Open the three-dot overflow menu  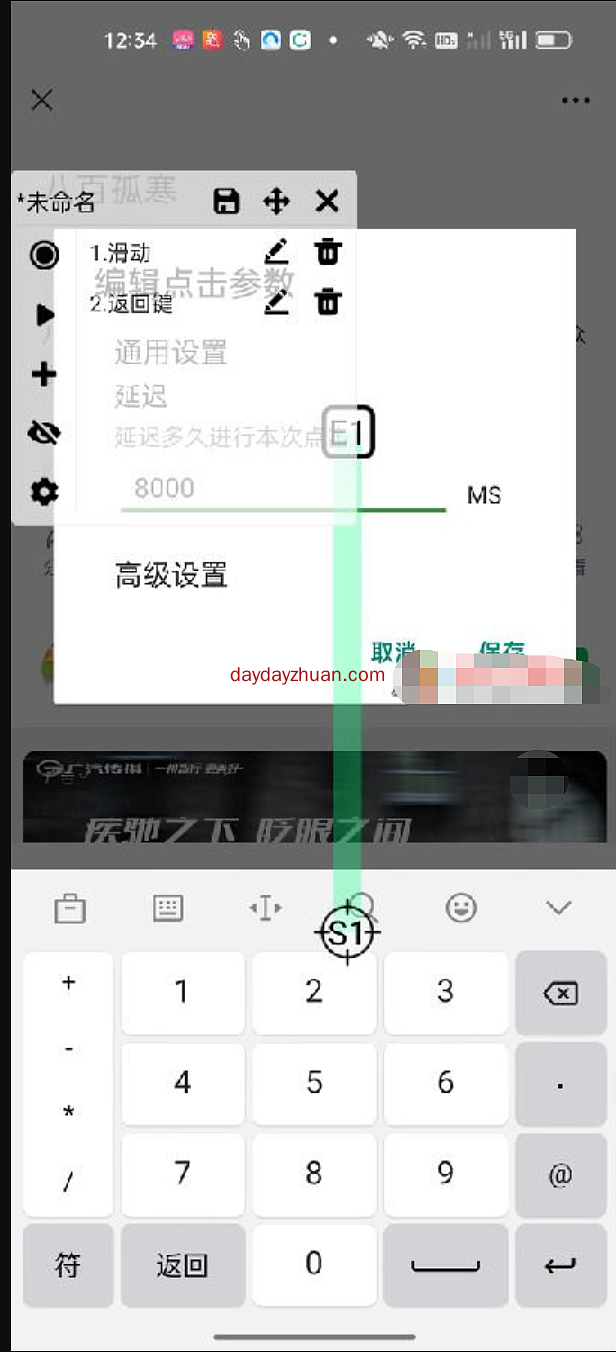coord(576,100)
